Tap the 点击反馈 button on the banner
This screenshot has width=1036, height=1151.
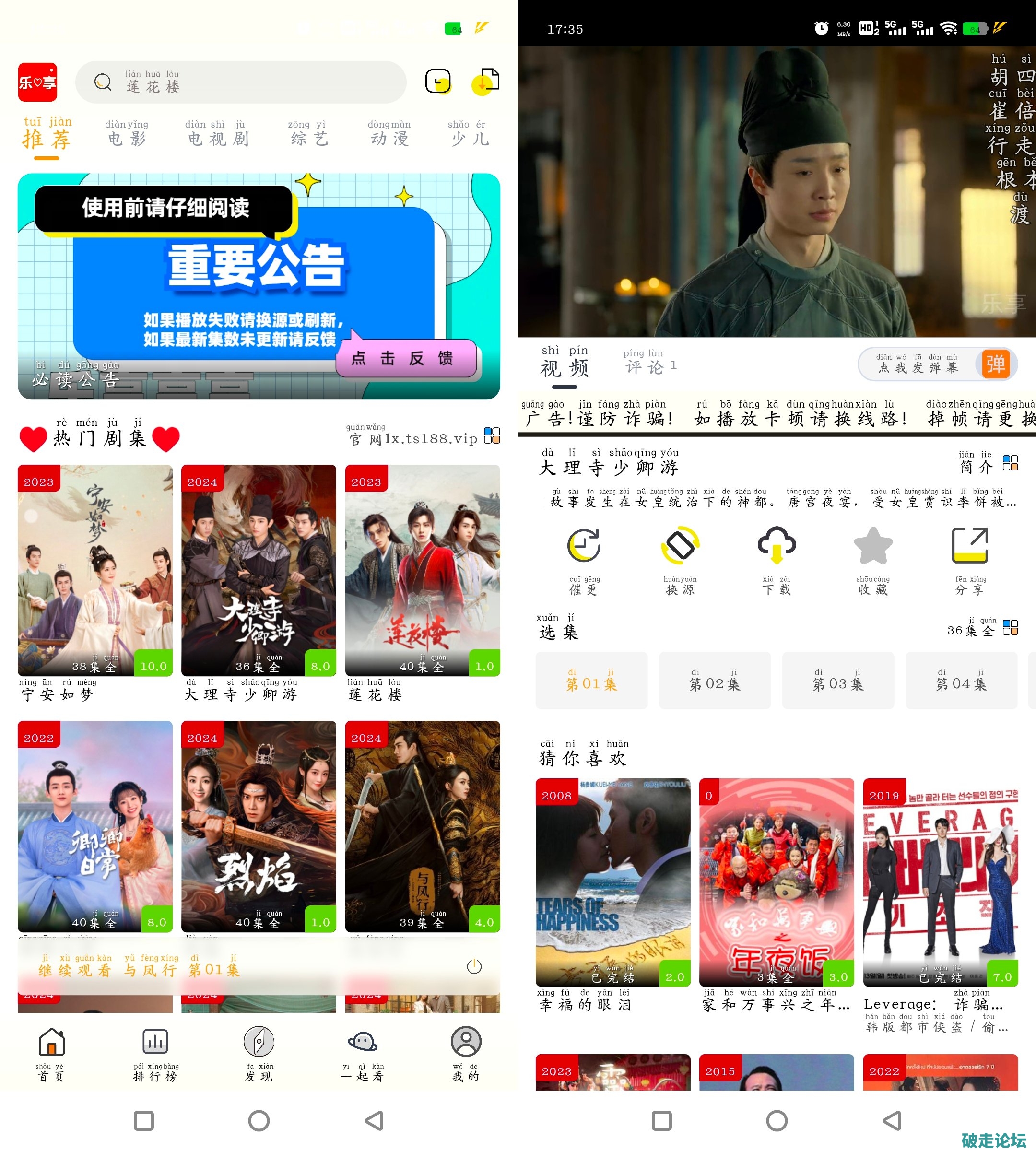pos(406,358)
